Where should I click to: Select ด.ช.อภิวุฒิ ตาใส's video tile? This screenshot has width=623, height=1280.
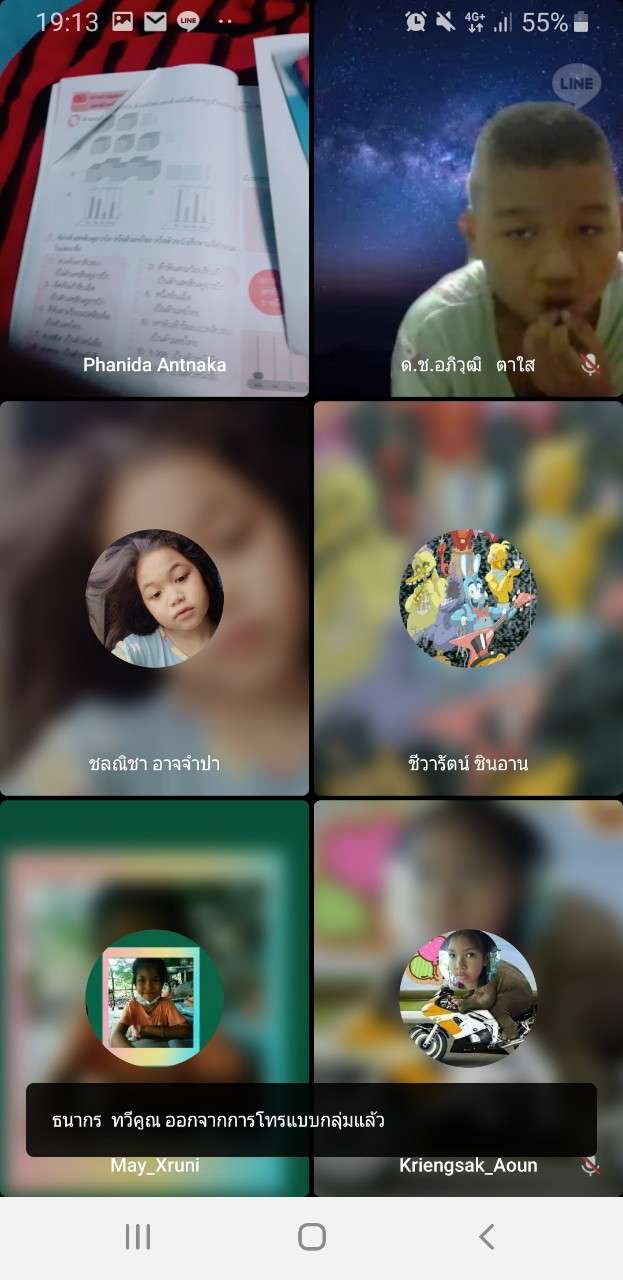point(468,220)
